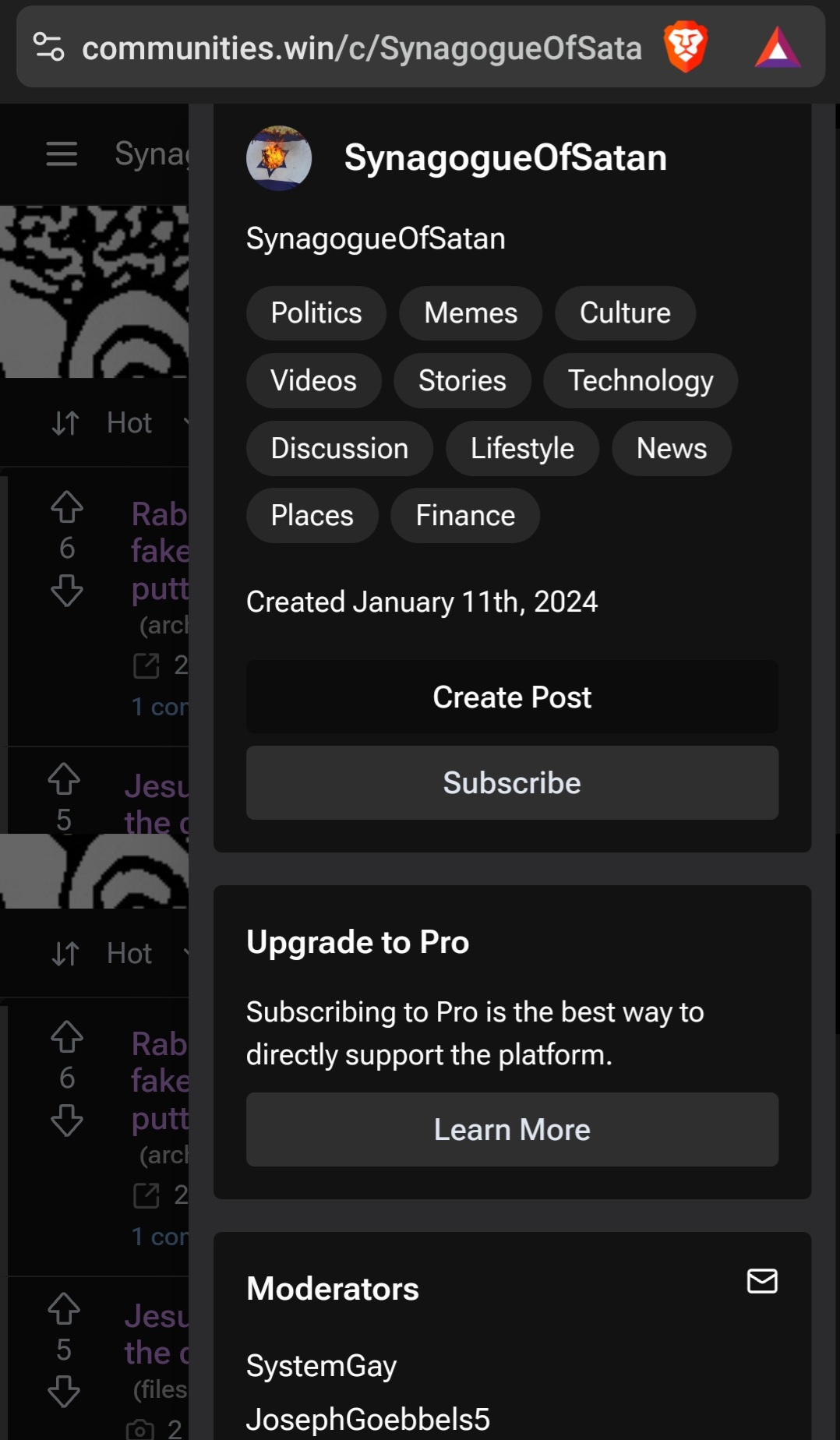840x1440 pixels.
Task: Open the Brave Shields lion icon
Action: click(686, 48)
